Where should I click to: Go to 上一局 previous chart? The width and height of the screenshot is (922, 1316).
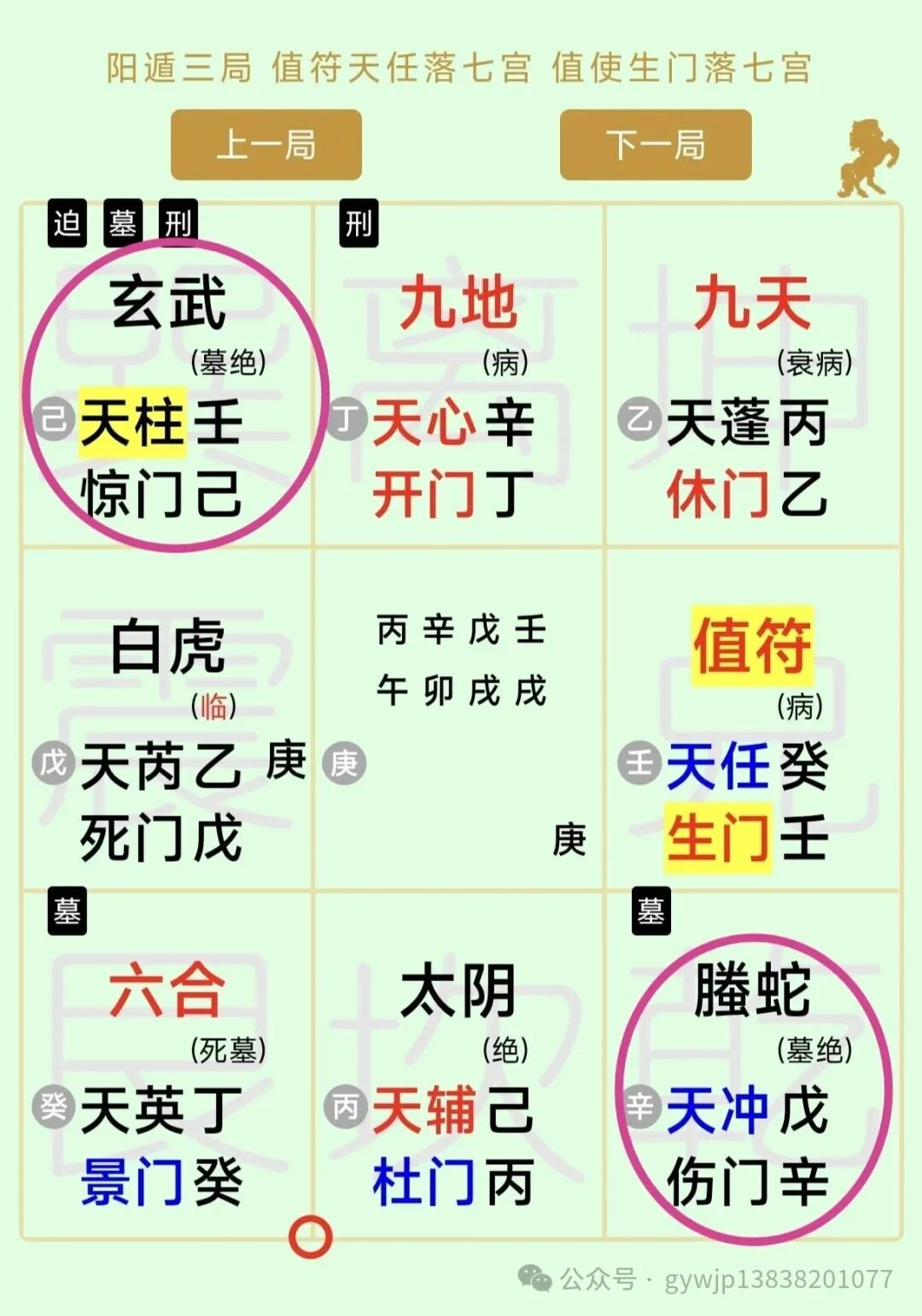tap(265, 144)
